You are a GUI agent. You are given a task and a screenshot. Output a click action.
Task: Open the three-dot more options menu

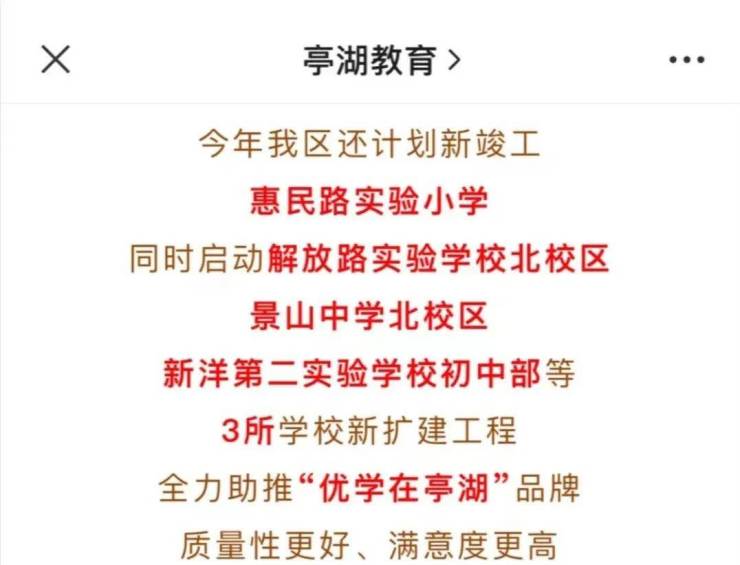coord(686,60)
